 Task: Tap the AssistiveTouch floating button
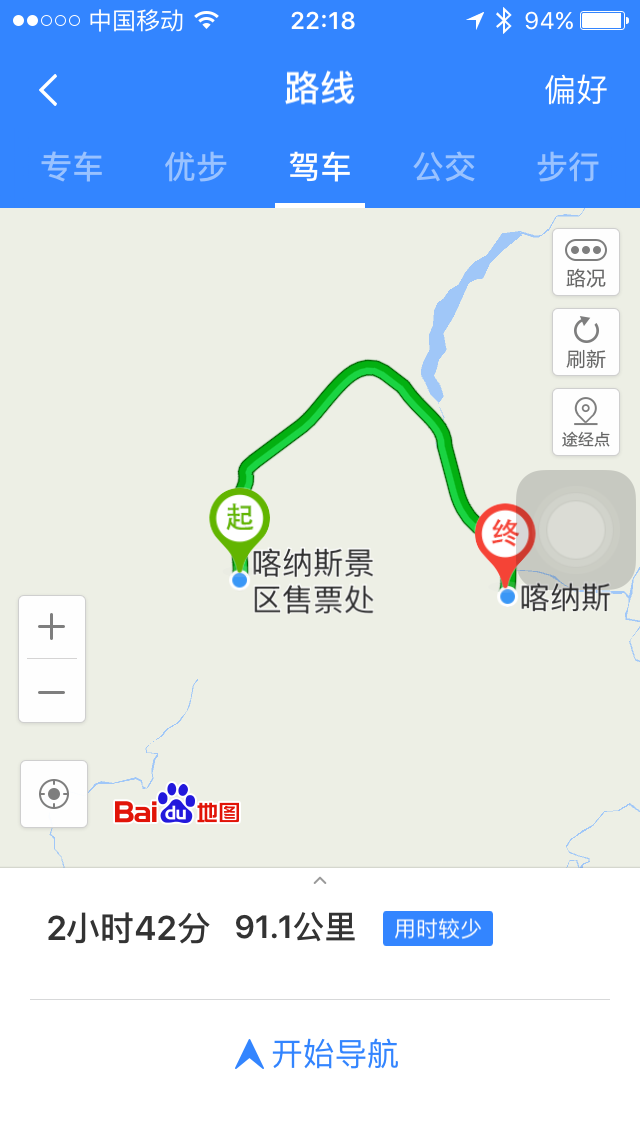pos(576,529)
